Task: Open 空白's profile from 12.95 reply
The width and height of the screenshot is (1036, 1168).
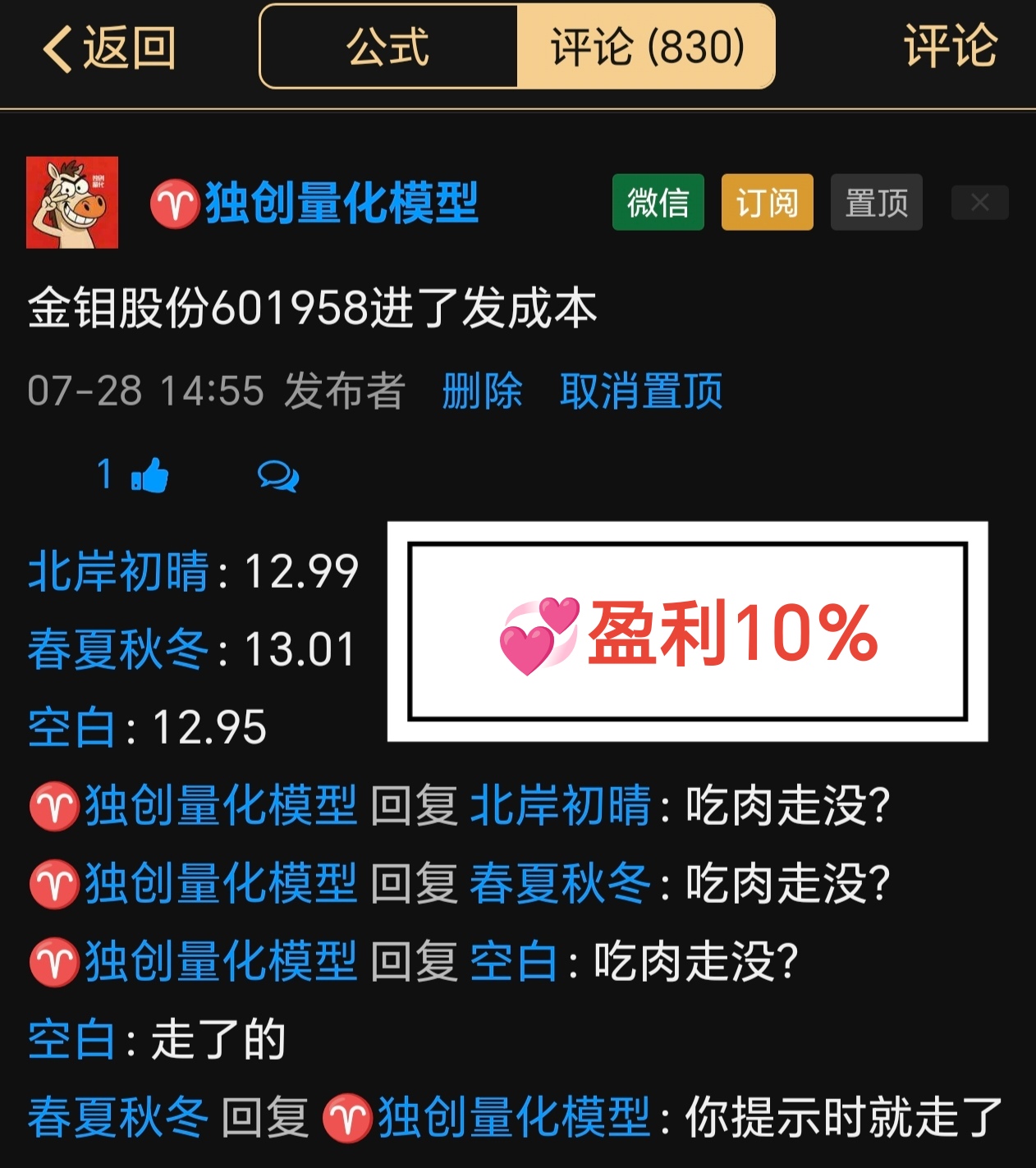Action: 72,727
